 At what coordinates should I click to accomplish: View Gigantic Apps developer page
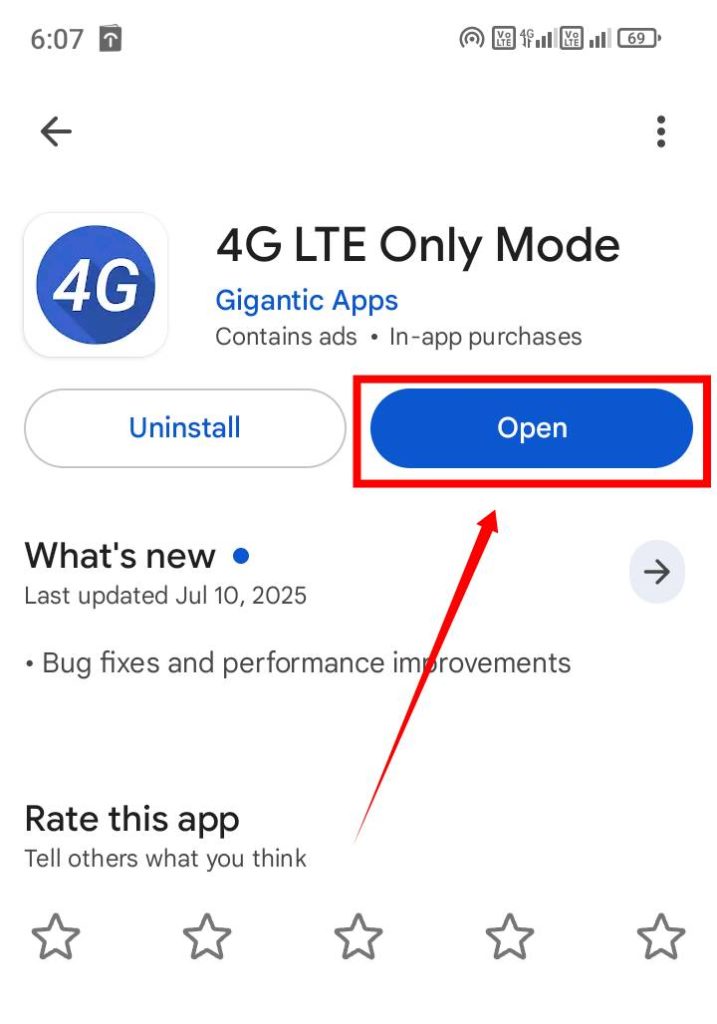tap(306, 300)
